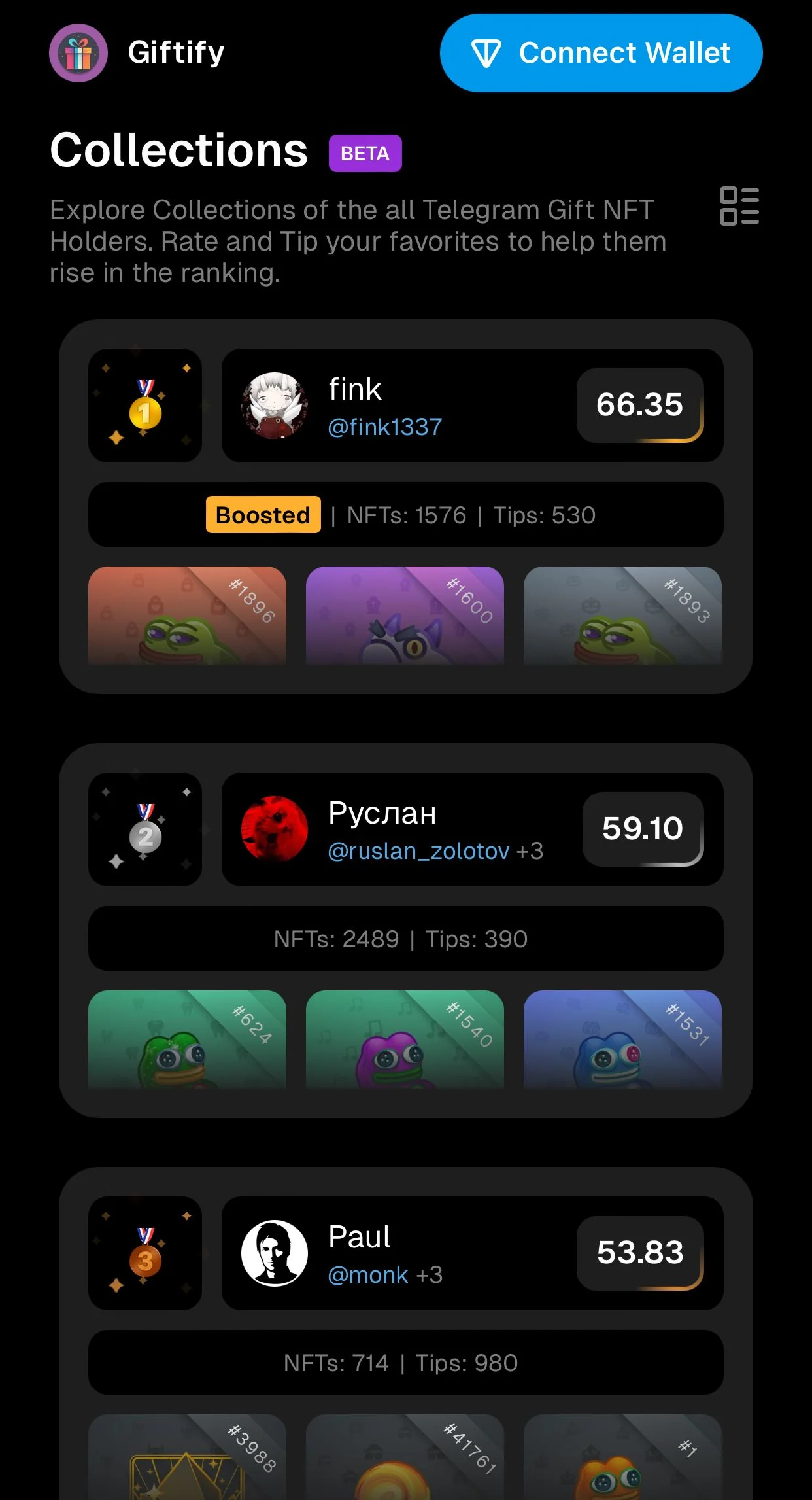812x1500 pixels.
Task: Open NFT #1600 with the cat
Action: 405,616
